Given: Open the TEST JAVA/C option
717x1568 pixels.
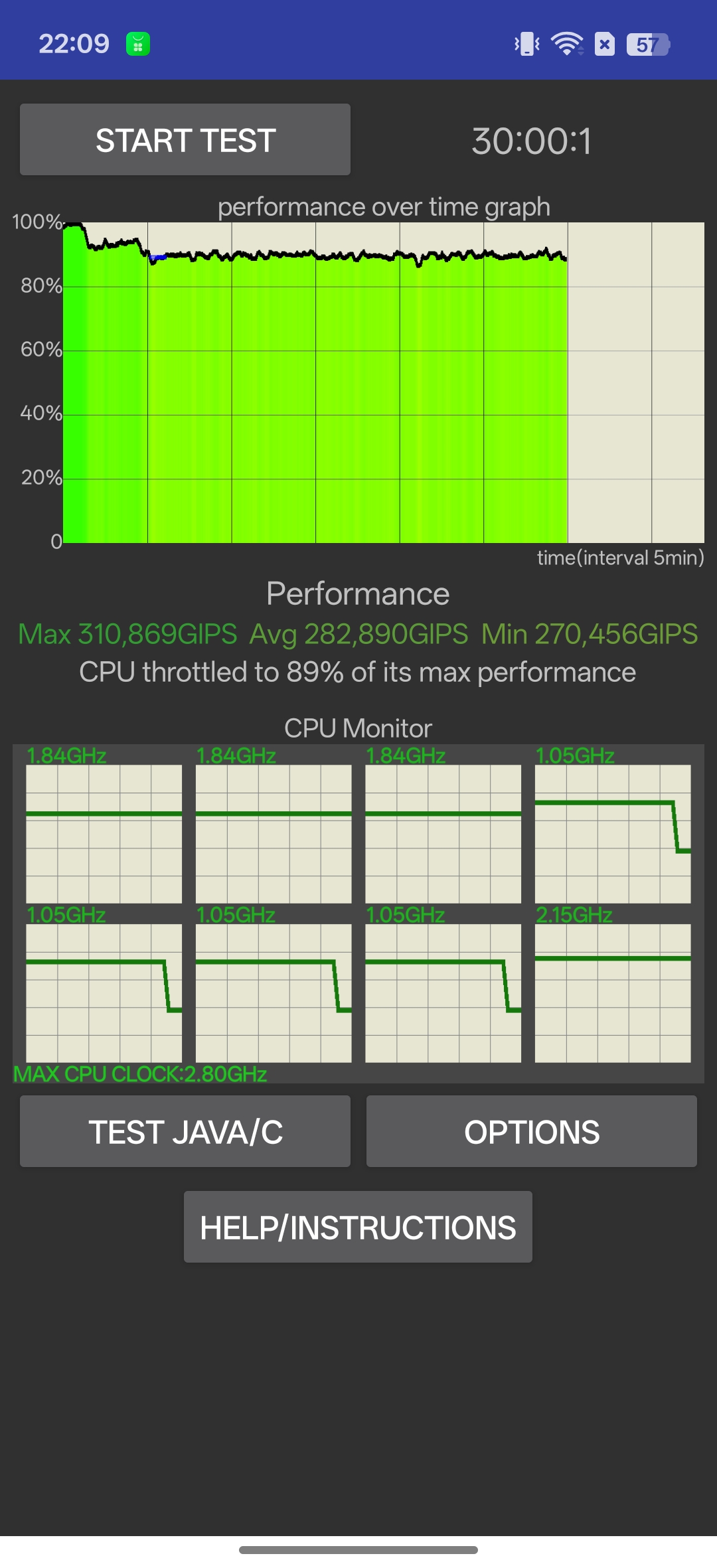Looking at the screenshot, I should click(185, 1131).
